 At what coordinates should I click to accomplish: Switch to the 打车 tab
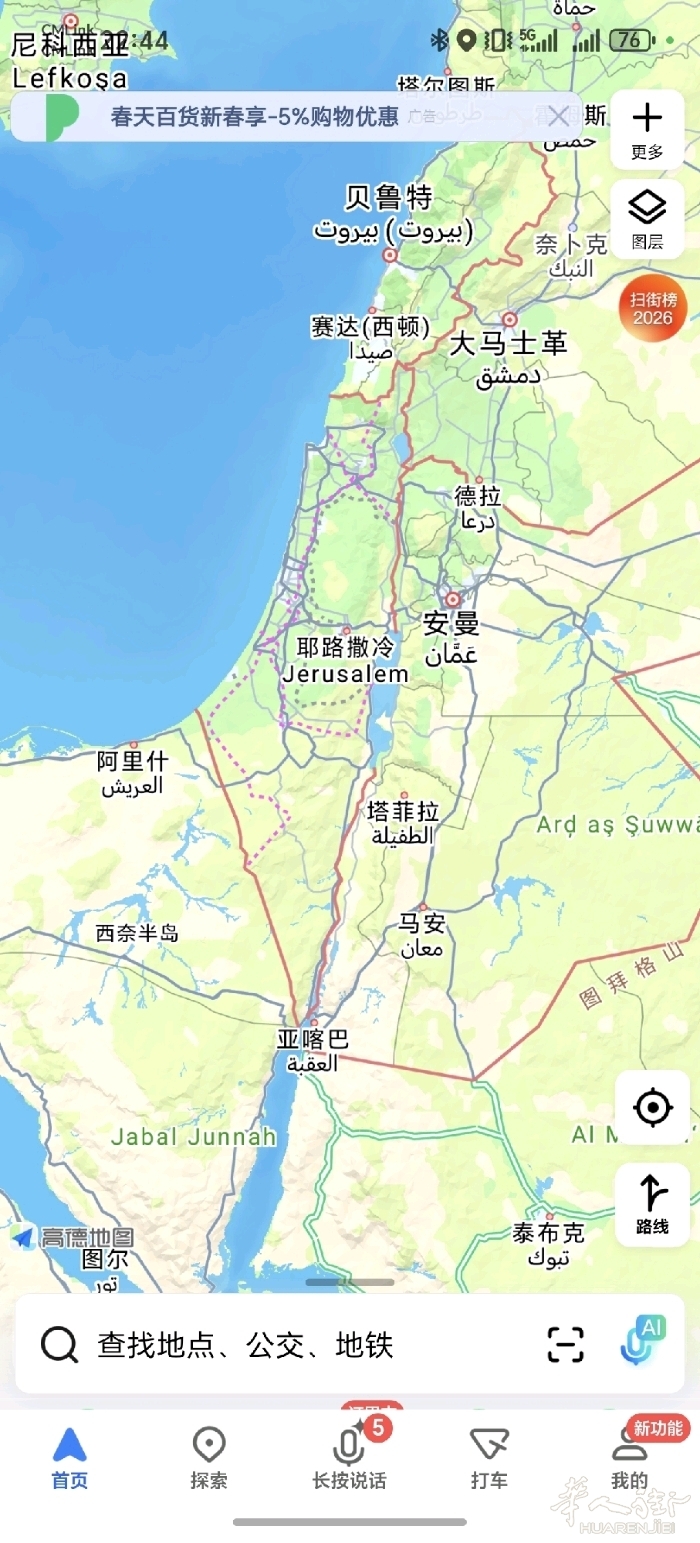click(x=489, y=1458)
